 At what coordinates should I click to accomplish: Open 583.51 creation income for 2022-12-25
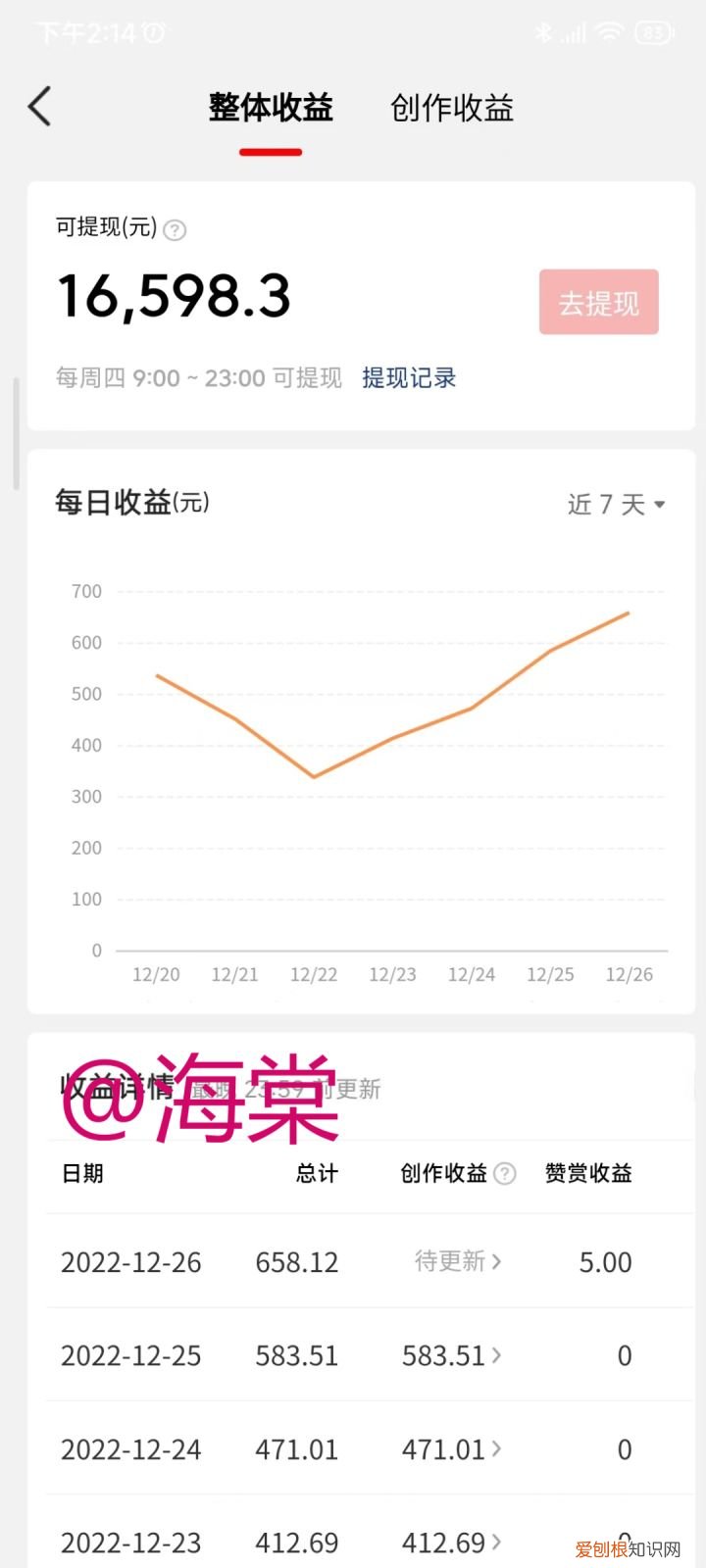(452, 1355)
